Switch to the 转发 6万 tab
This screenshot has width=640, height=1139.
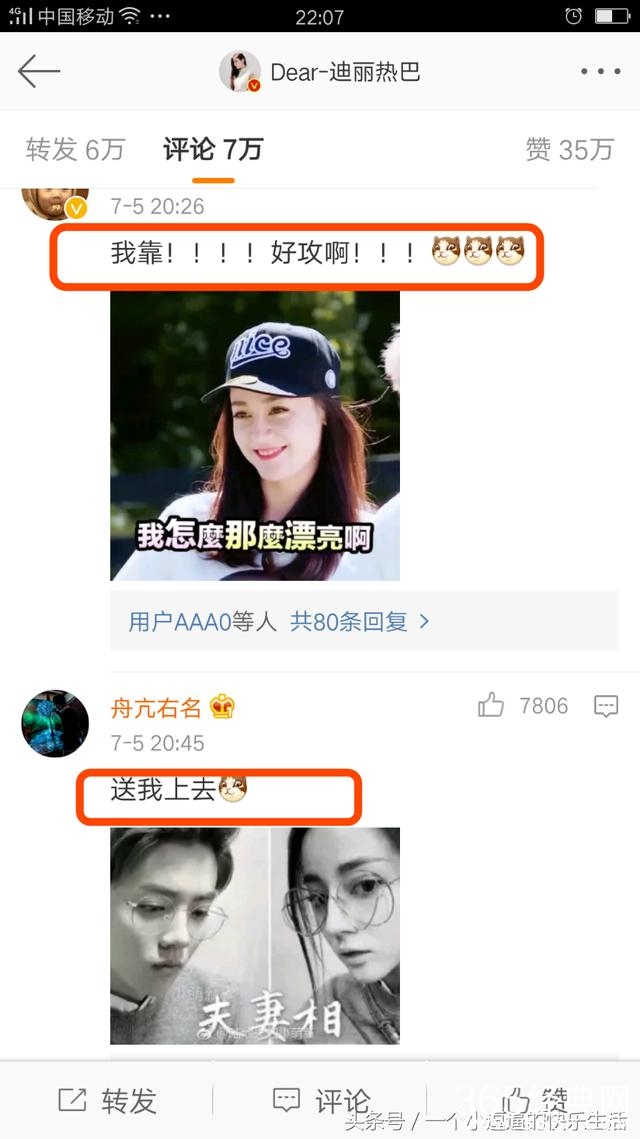coord(75,150)
